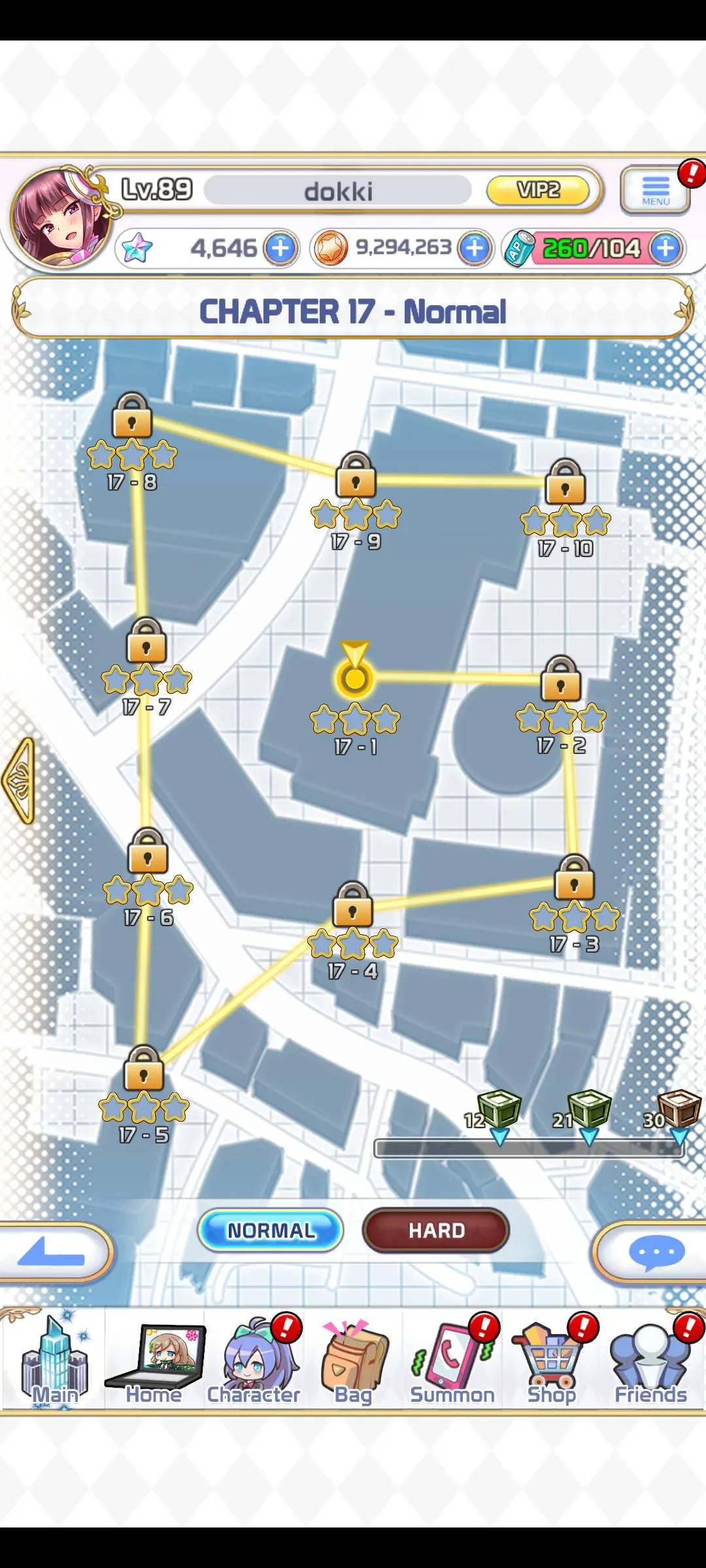Add more coins
The image size is (706, 1568).
pos(475,248)
